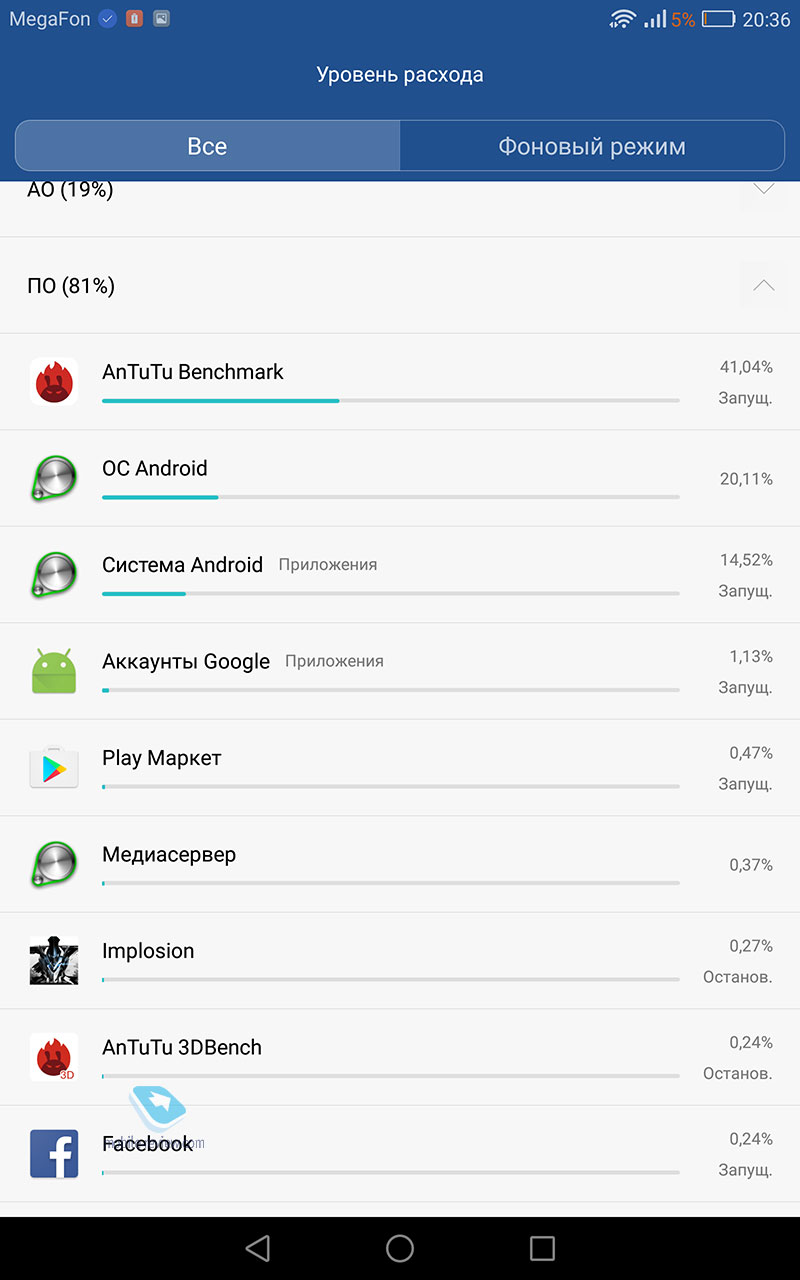Open the Play Маркет entry
The image size is (800, 1280).
point(400,768)
